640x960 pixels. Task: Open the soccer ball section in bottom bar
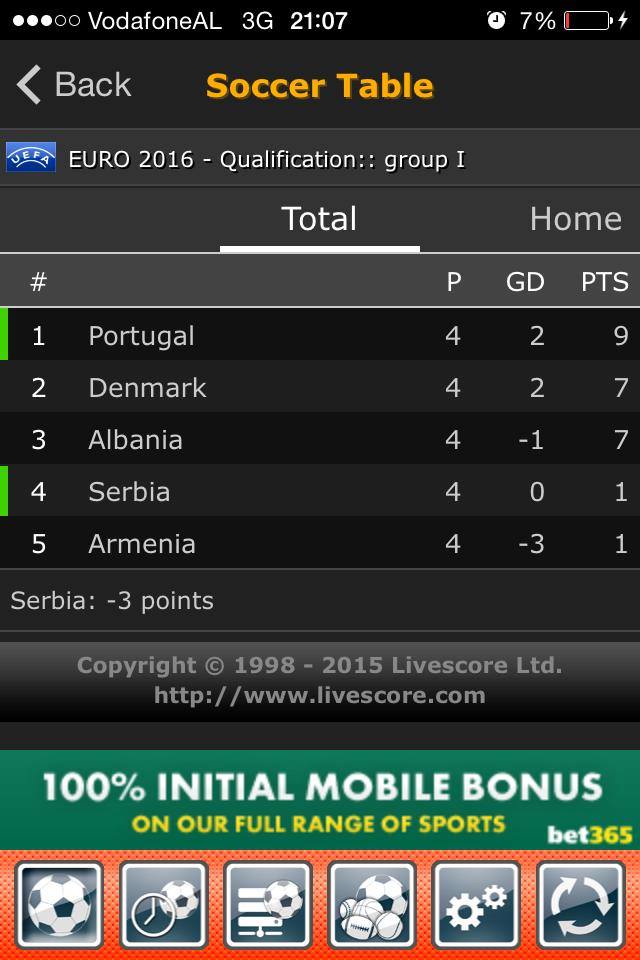click(x=59, y=906)
